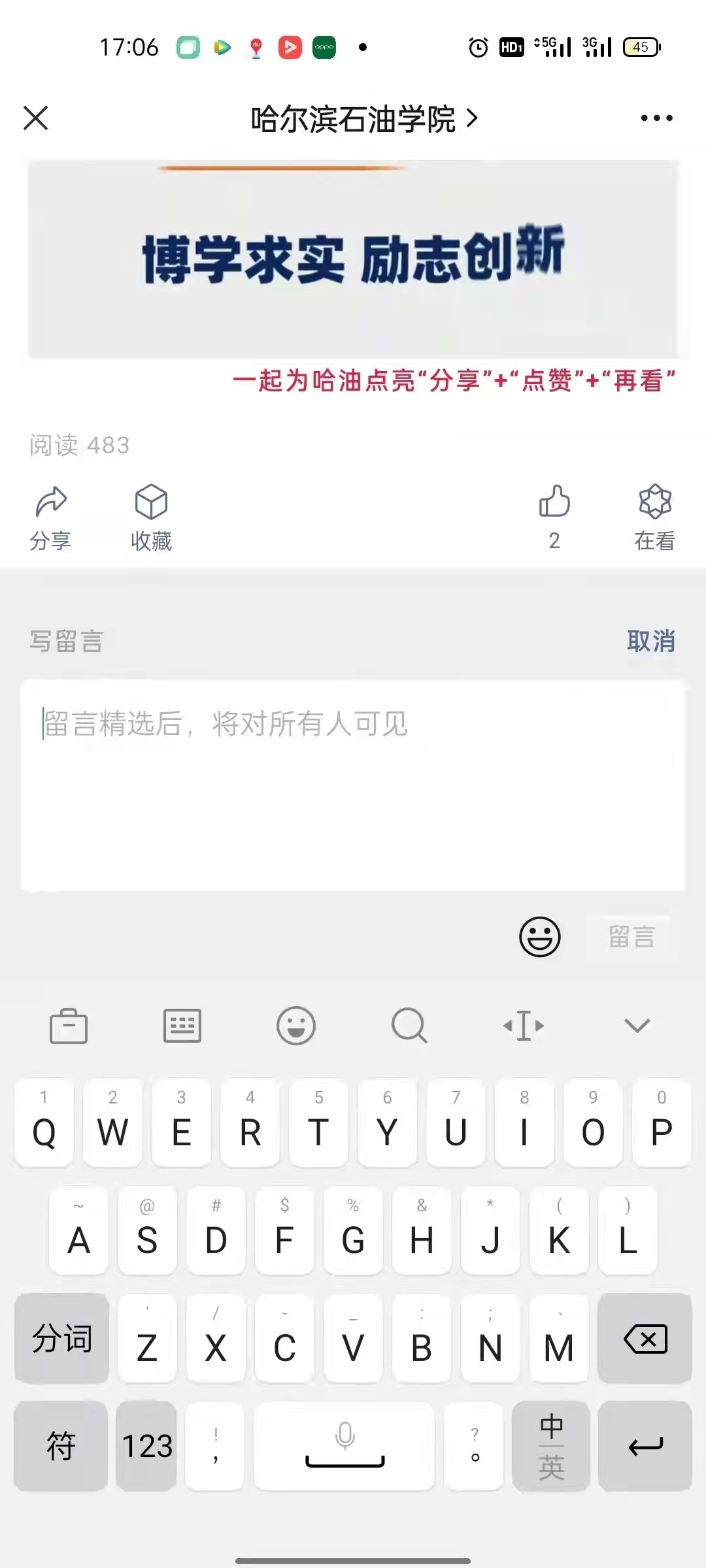The width and height of the screenshot is (706, 1568).
Task: Open the keyboard toolbox briefcase icon
Action: click(x=69, y=1026)
